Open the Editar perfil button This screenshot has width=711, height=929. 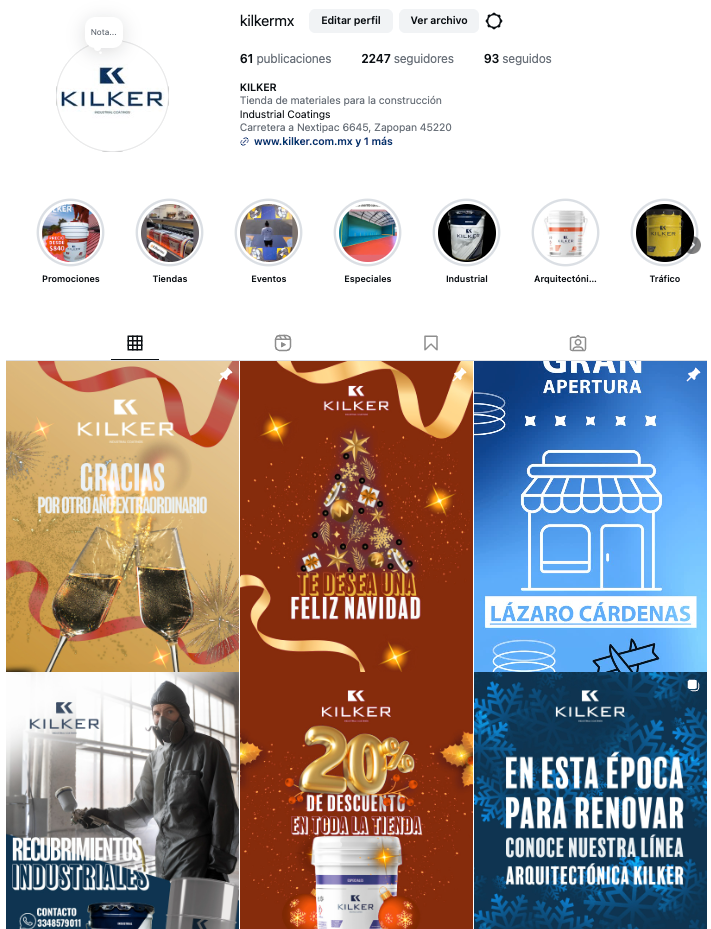(x=350, y=21)
